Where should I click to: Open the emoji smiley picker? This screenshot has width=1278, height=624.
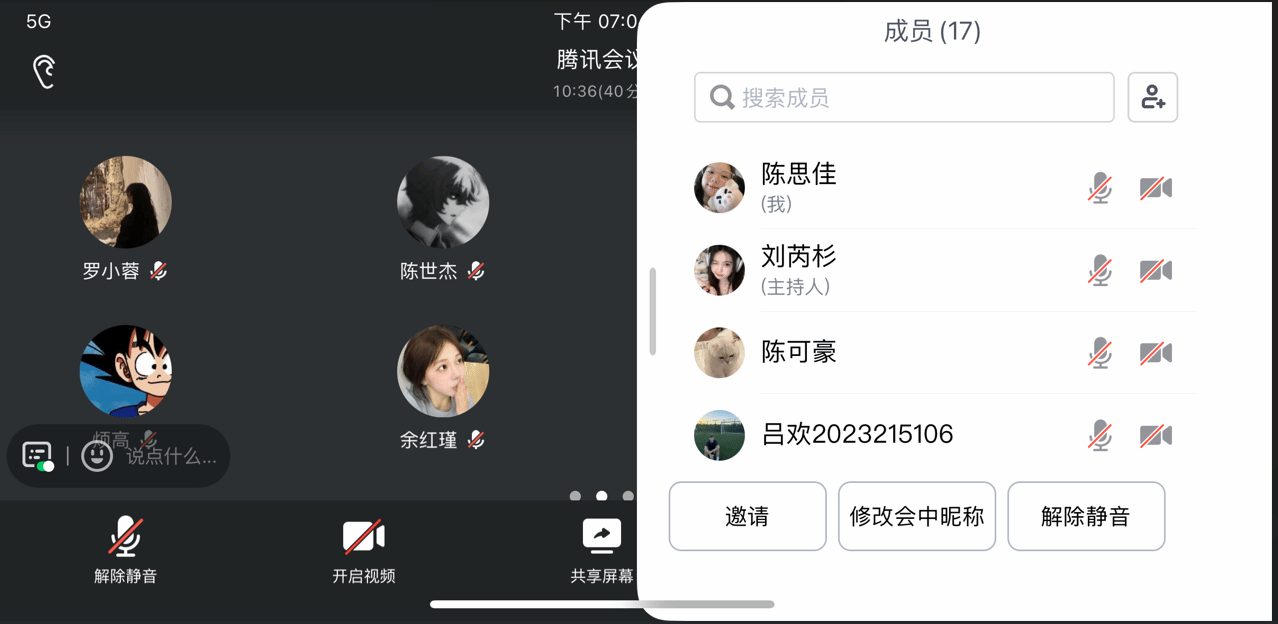point(97,456)
